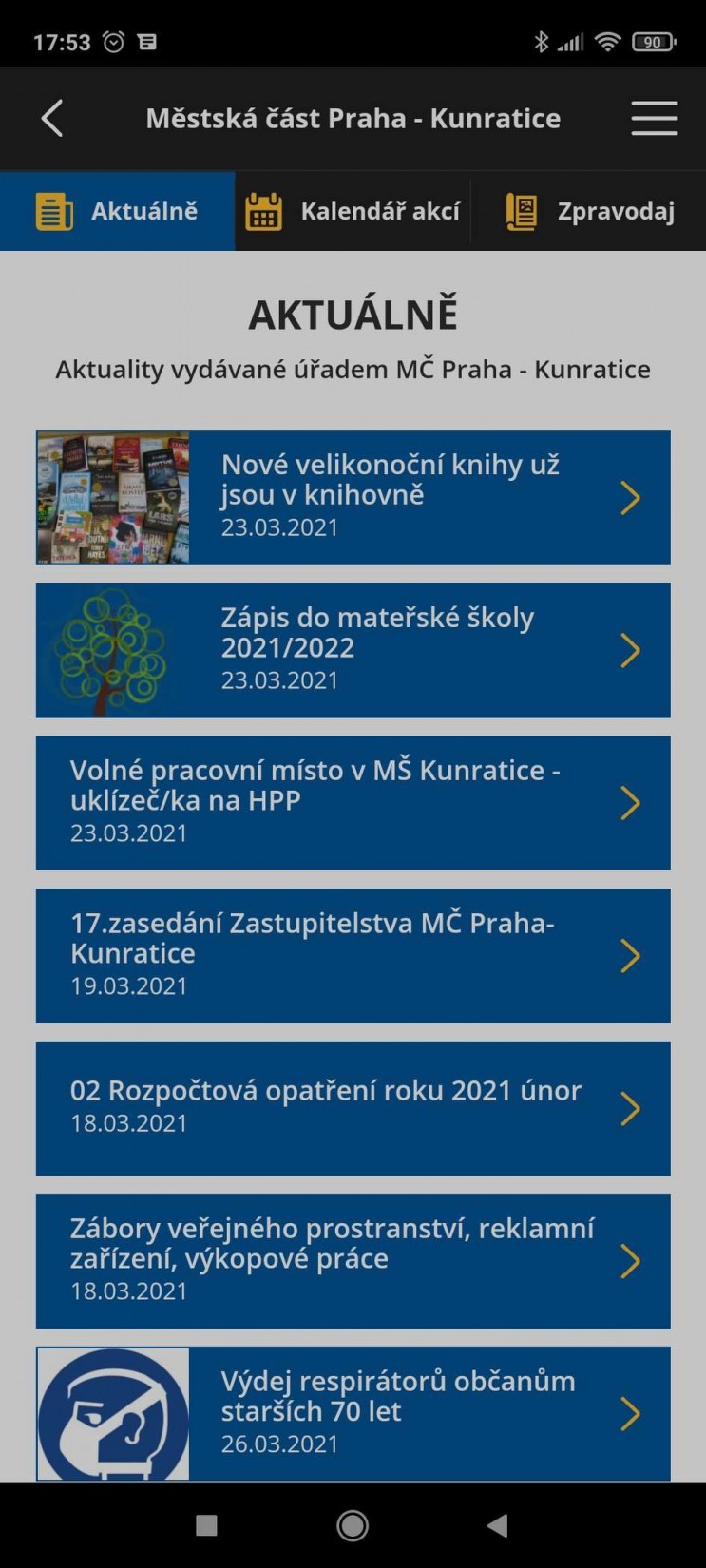The width and height of the screenshot is (706, 1568).
Task: Open Zápis do mateřské školy 2021/2022
Action: [353, 650]
